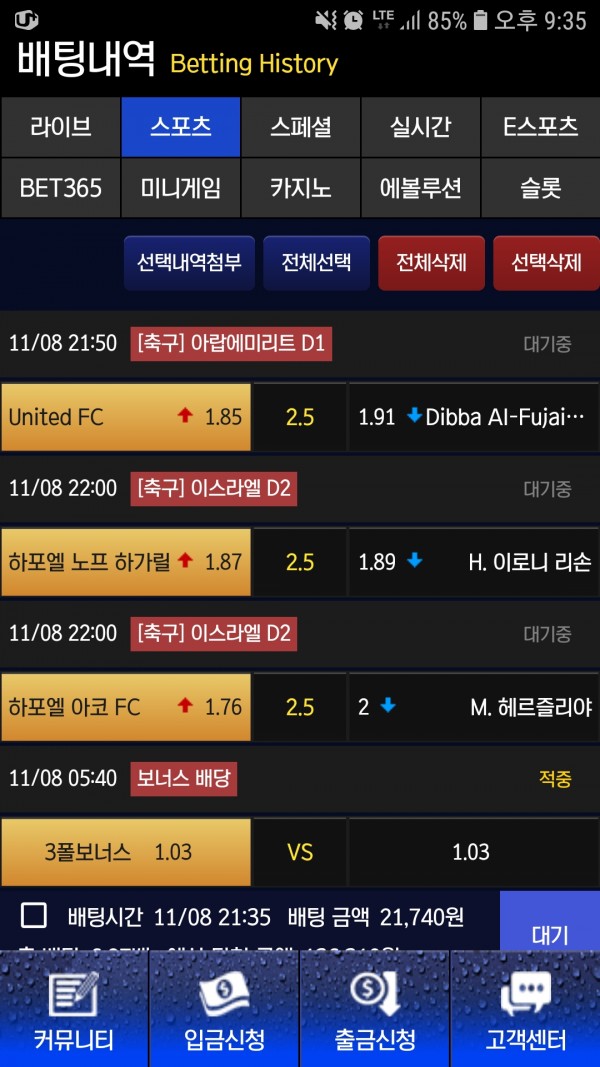Screen dimensions: 600x1067
Task: Open the 실시간 tab
Action: coord(420,127)
